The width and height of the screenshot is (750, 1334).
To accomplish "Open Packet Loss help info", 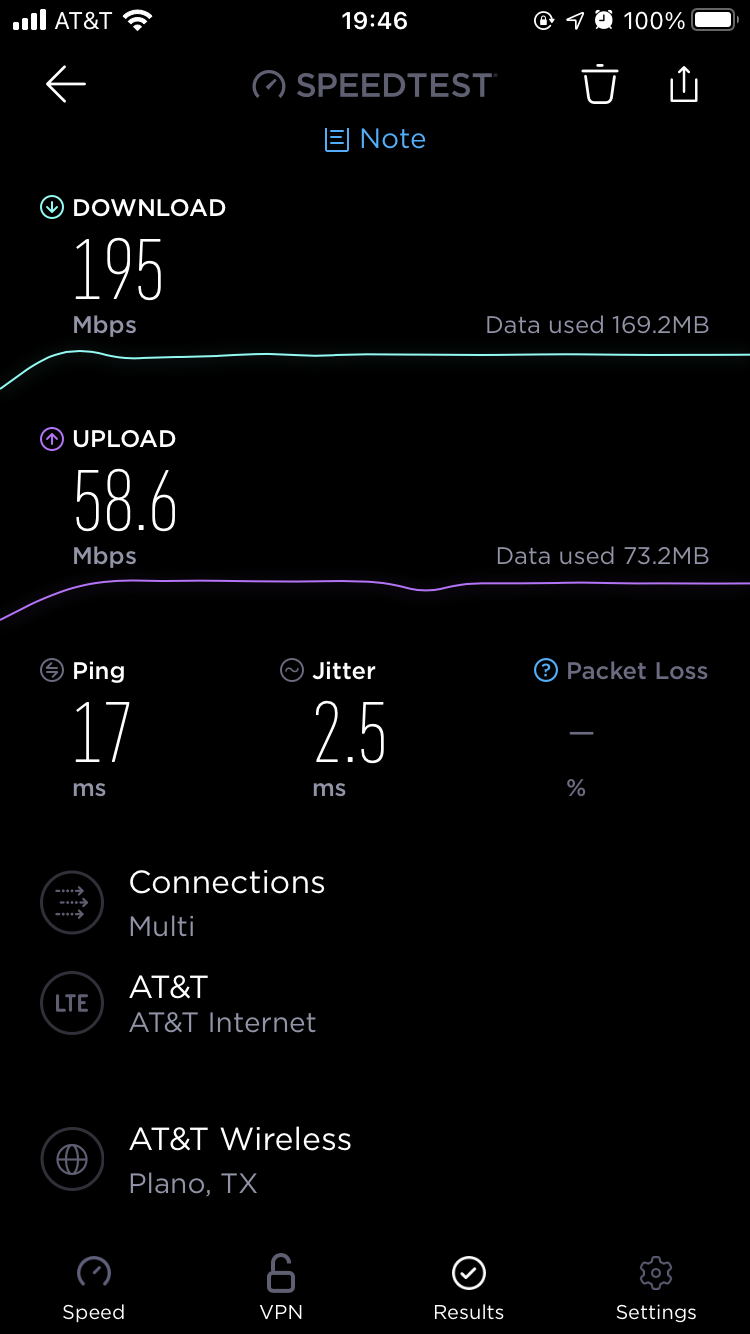I will (546, 671).
